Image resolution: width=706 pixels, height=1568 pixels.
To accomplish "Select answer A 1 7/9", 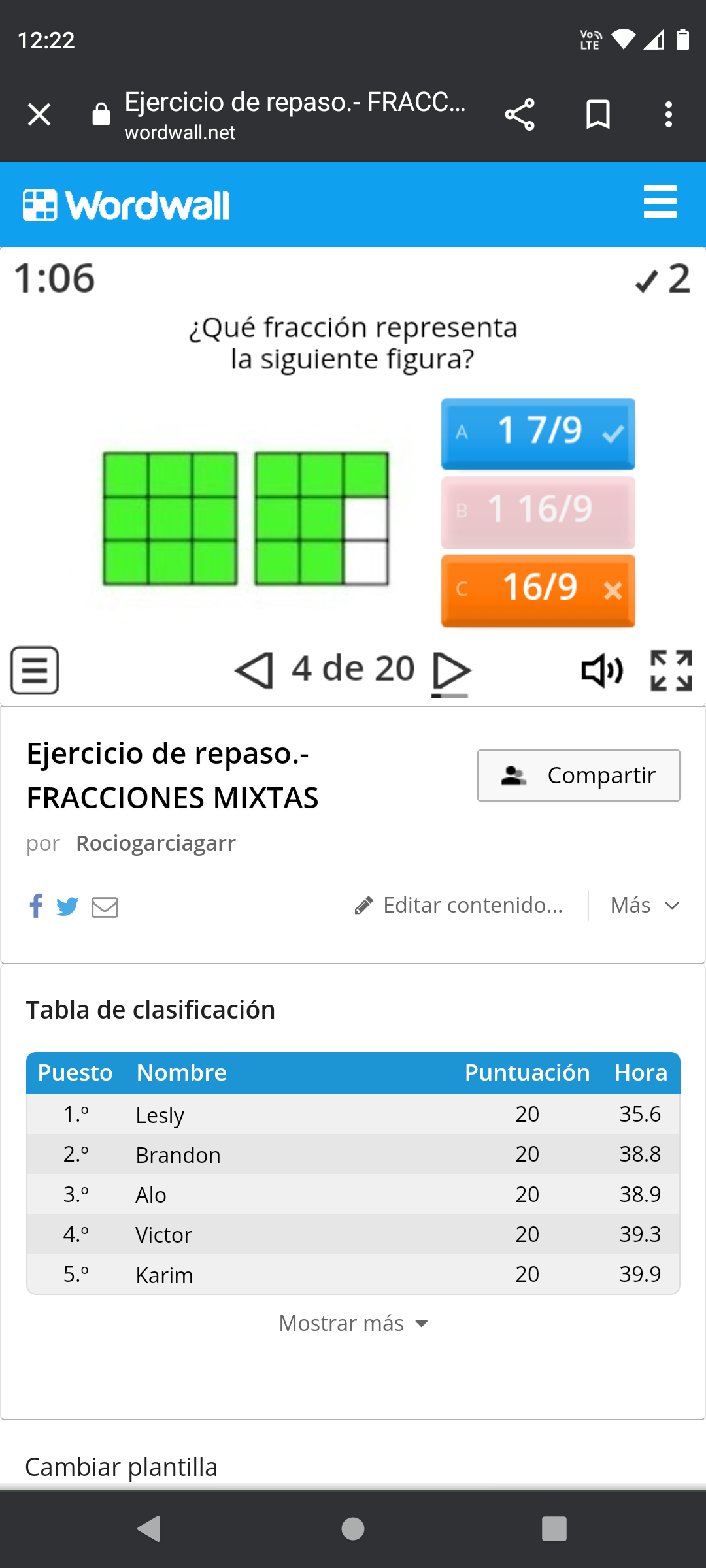I will tap(538, 433).
